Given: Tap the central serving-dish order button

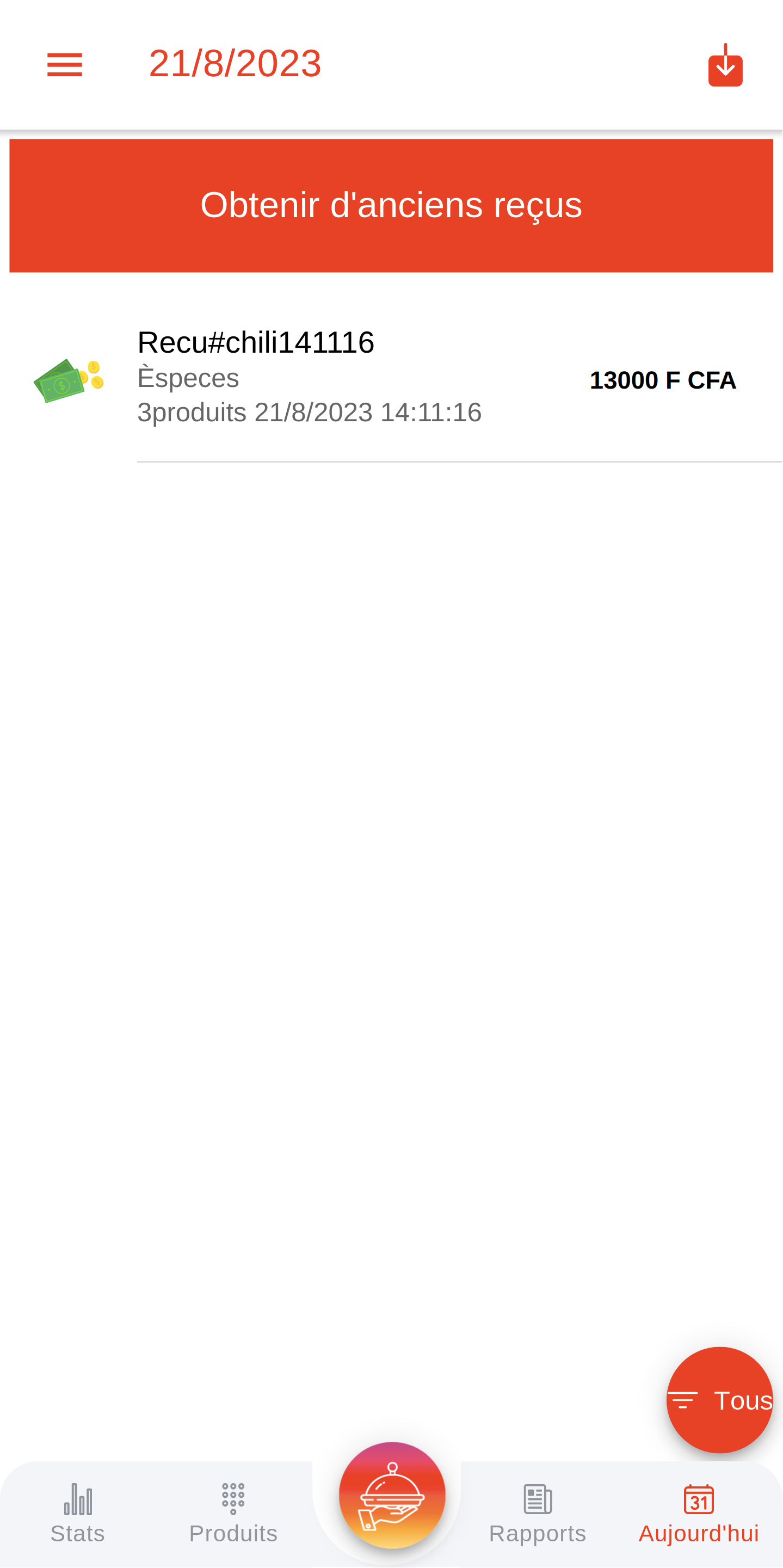Looking at the screenshot, I should (x=392, y=1495).
